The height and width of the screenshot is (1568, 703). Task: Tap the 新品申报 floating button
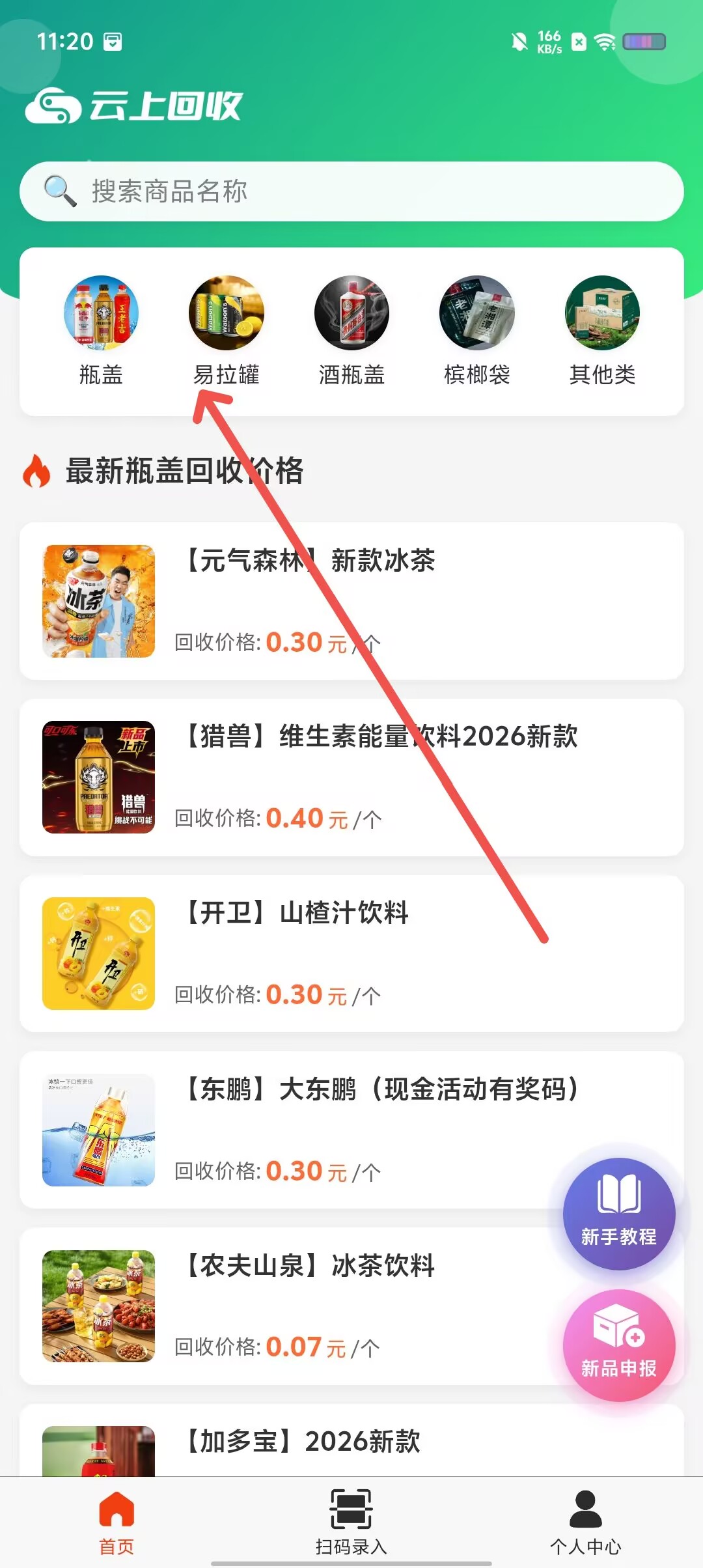click(619, 1345)
